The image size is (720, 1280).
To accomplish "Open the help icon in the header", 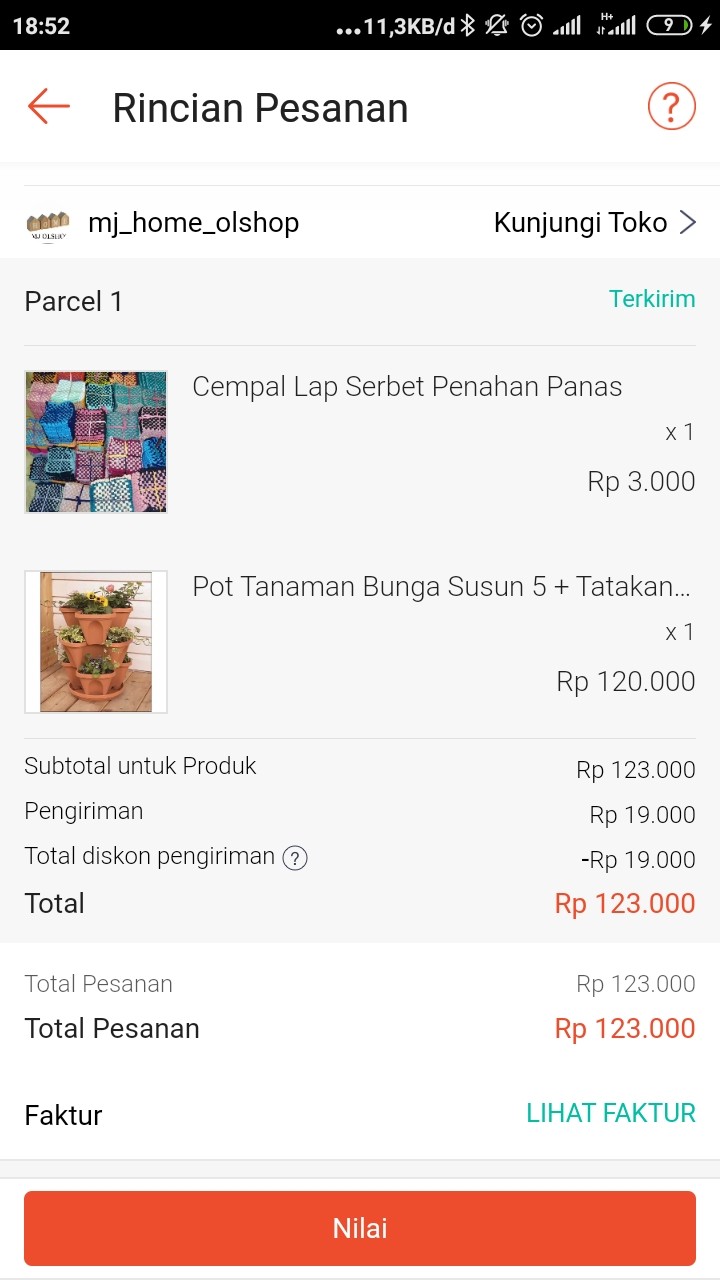I will click(x=671, y=105).
